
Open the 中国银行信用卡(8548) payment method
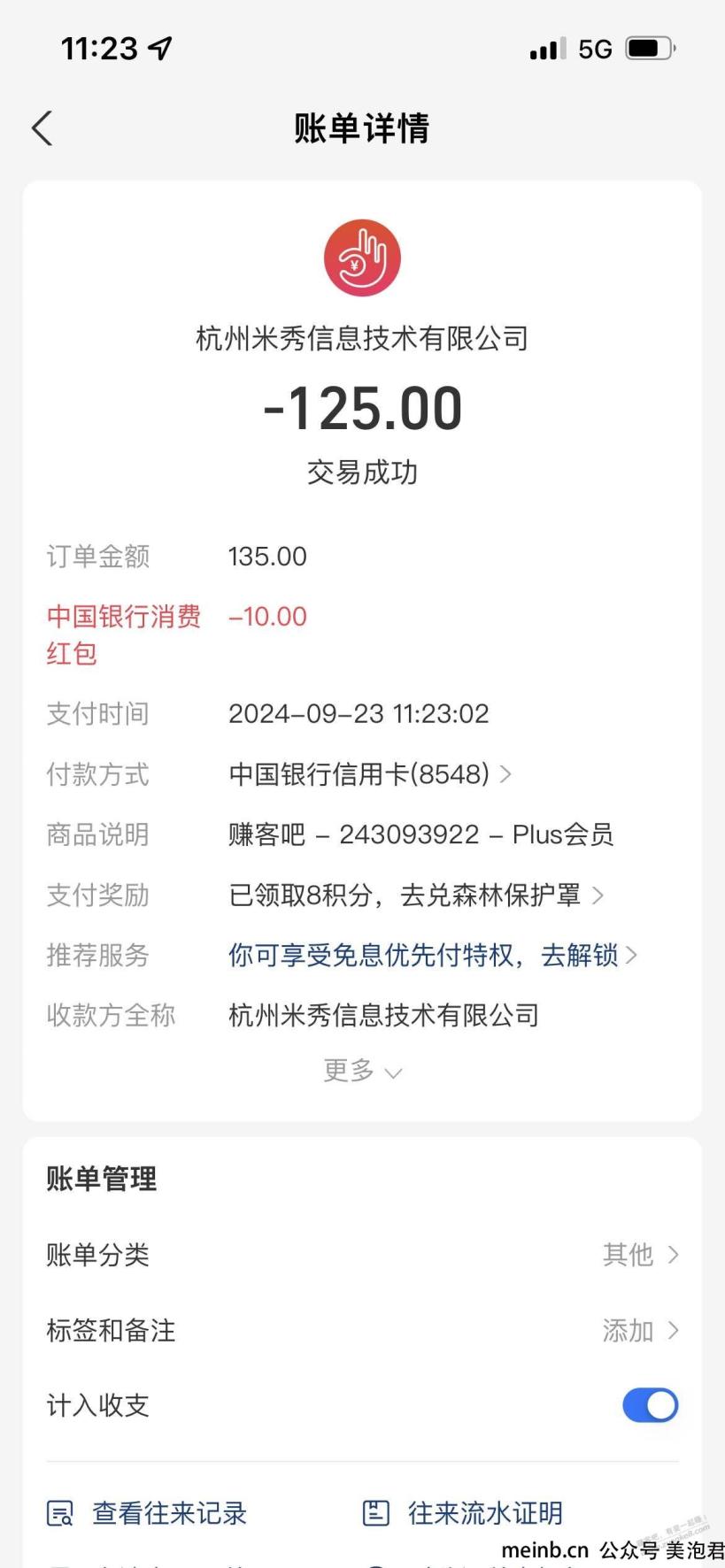pyautogui.click(x=370, y=774)
